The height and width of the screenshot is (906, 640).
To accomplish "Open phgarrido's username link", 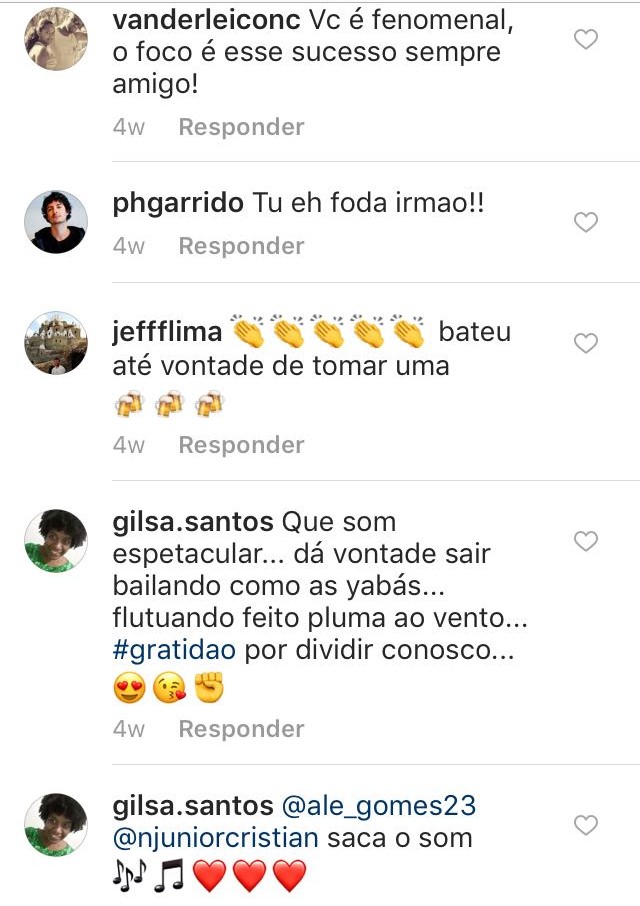I will (178, 203).
